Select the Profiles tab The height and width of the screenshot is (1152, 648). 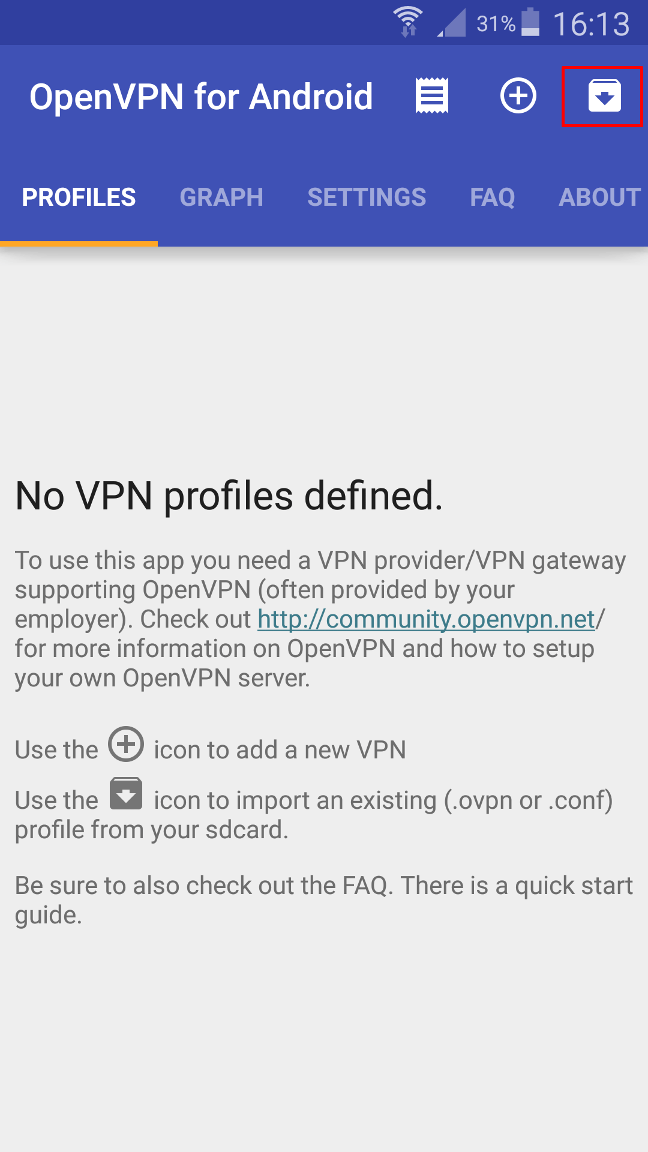[x=79, y=197]
